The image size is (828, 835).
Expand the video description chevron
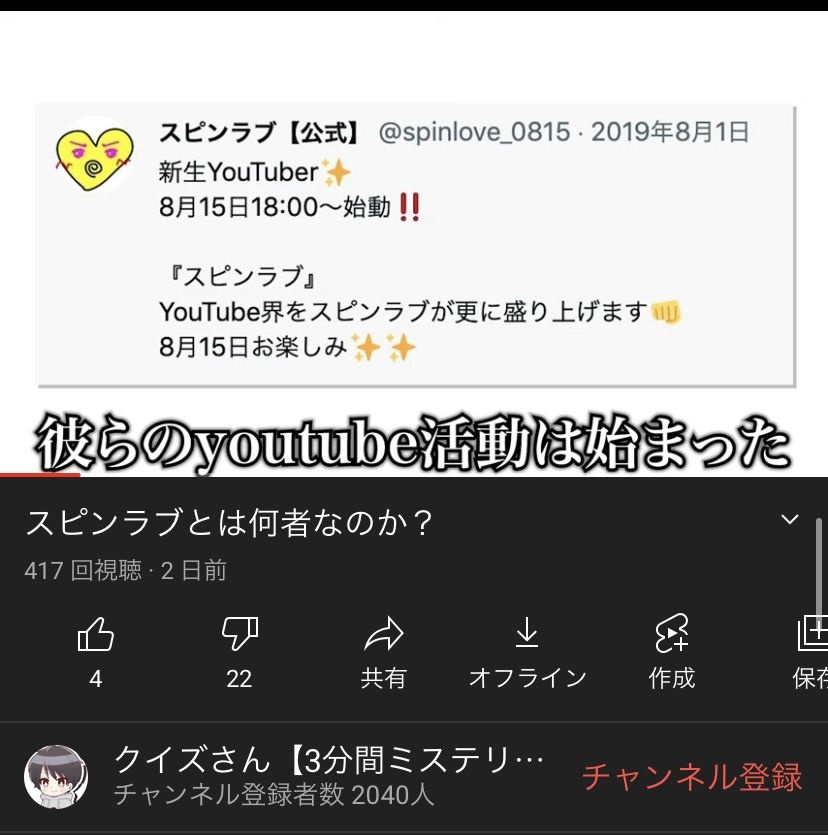click(790, 520)
